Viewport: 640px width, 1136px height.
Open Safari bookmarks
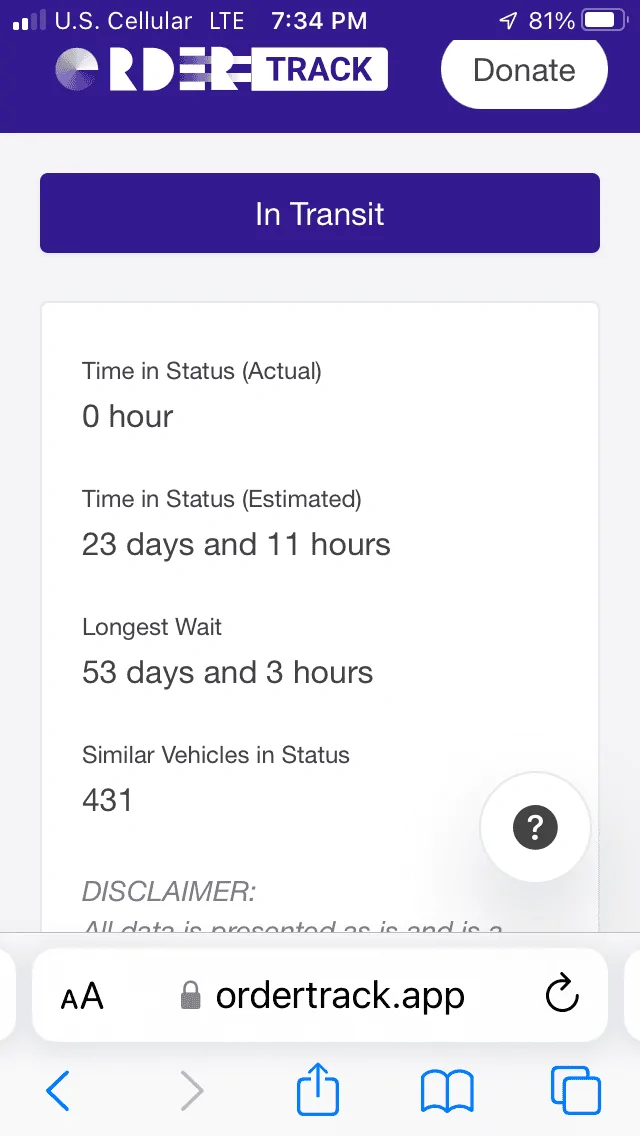[x=447, y=1089]
